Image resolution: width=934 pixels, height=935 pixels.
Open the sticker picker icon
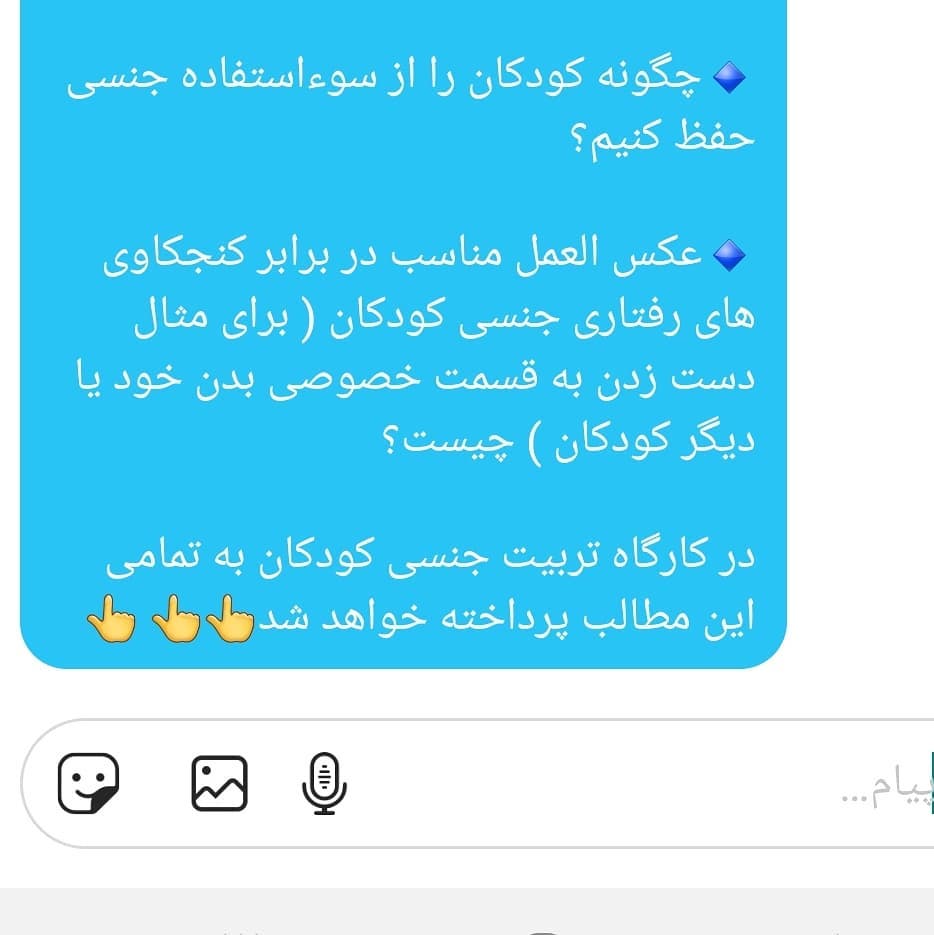click(88, 783)
